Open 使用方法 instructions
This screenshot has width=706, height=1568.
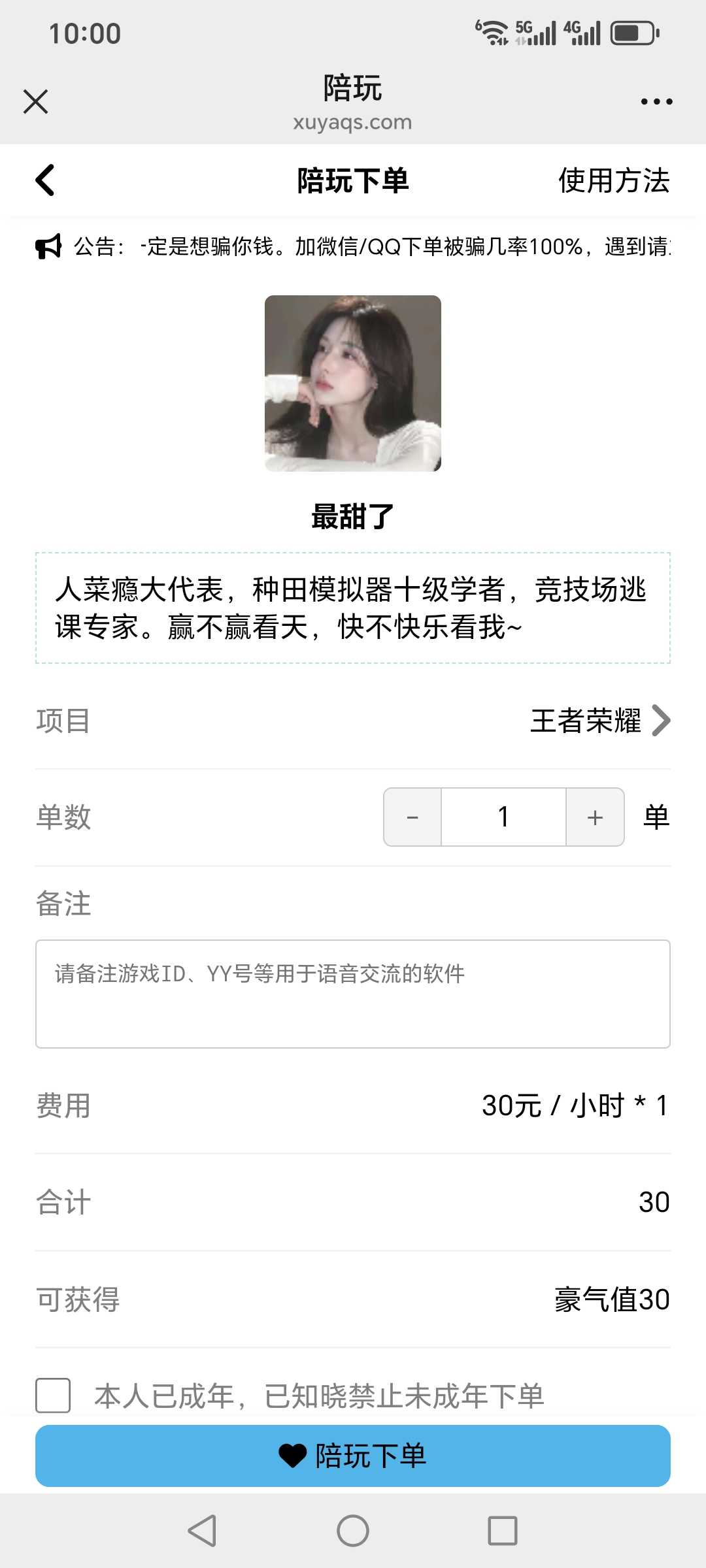coord(613,180)
